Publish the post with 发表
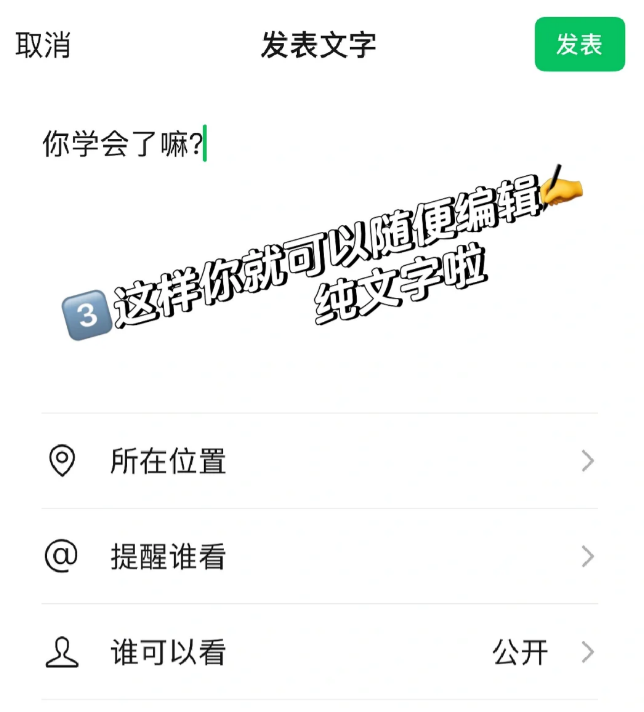This screenshot has height=712, width=644. 579,45
